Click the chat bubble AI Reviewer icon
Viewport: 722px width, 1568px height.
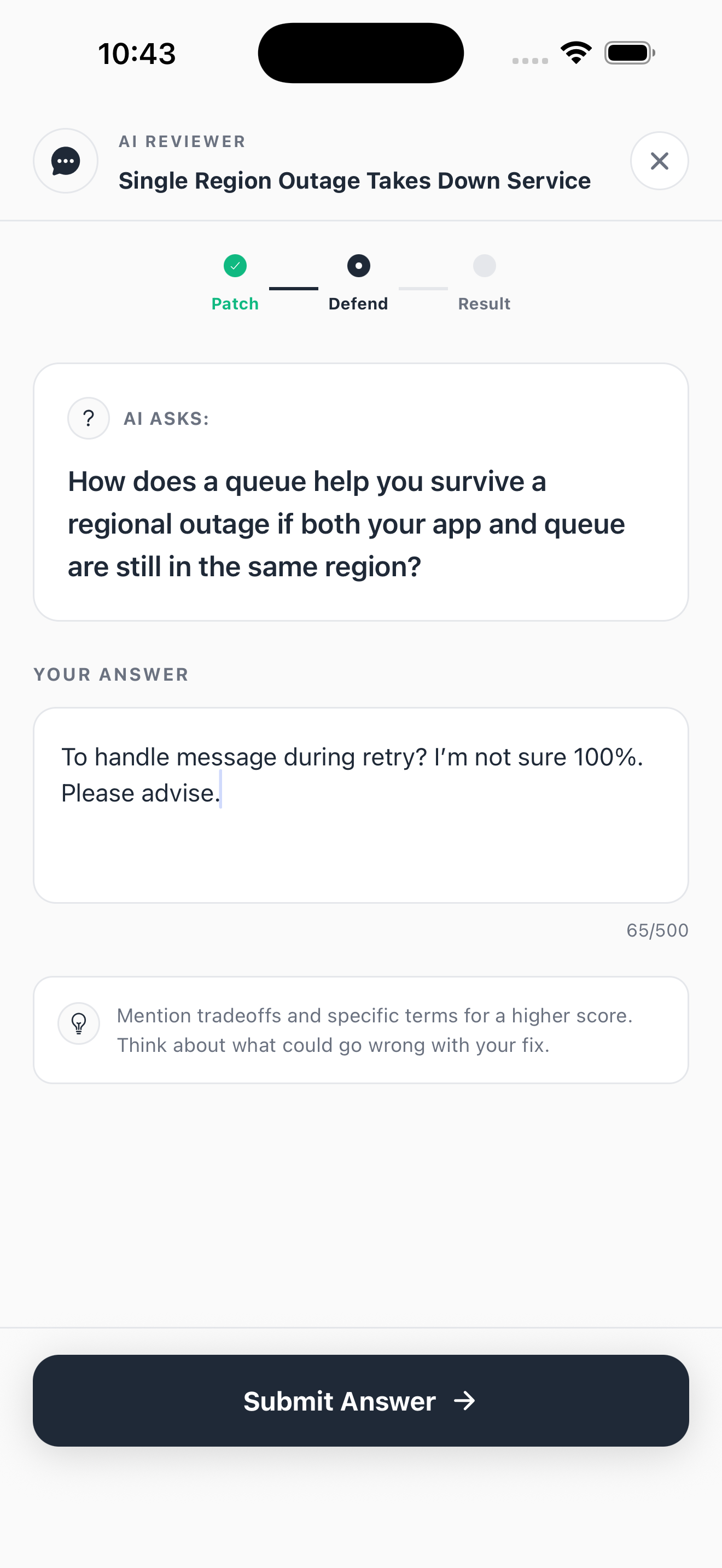[65, 161]
